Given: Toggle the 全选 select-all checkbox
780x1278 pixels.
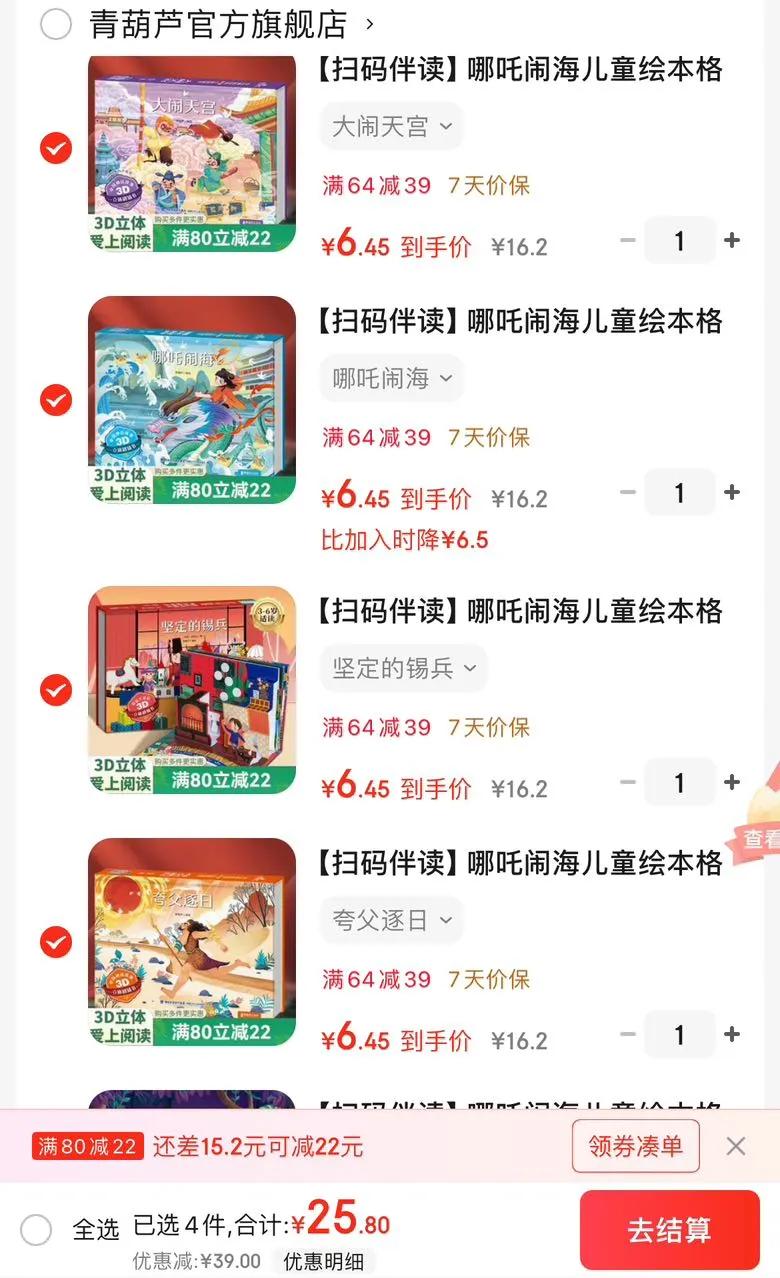Looking at the screenshot, I should 36,1229.
